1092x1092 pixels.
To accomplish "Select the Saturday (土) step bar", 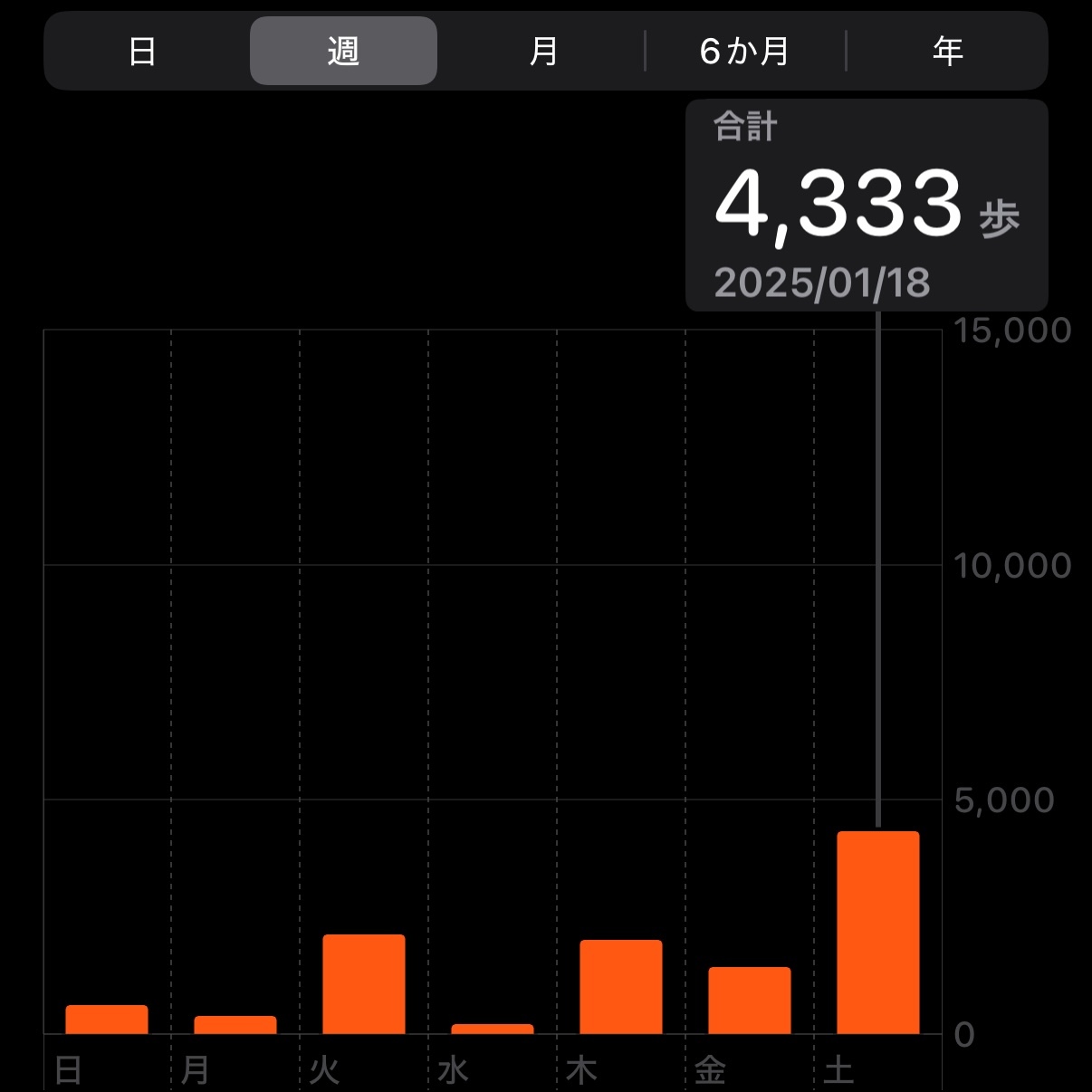I will 878,933.
